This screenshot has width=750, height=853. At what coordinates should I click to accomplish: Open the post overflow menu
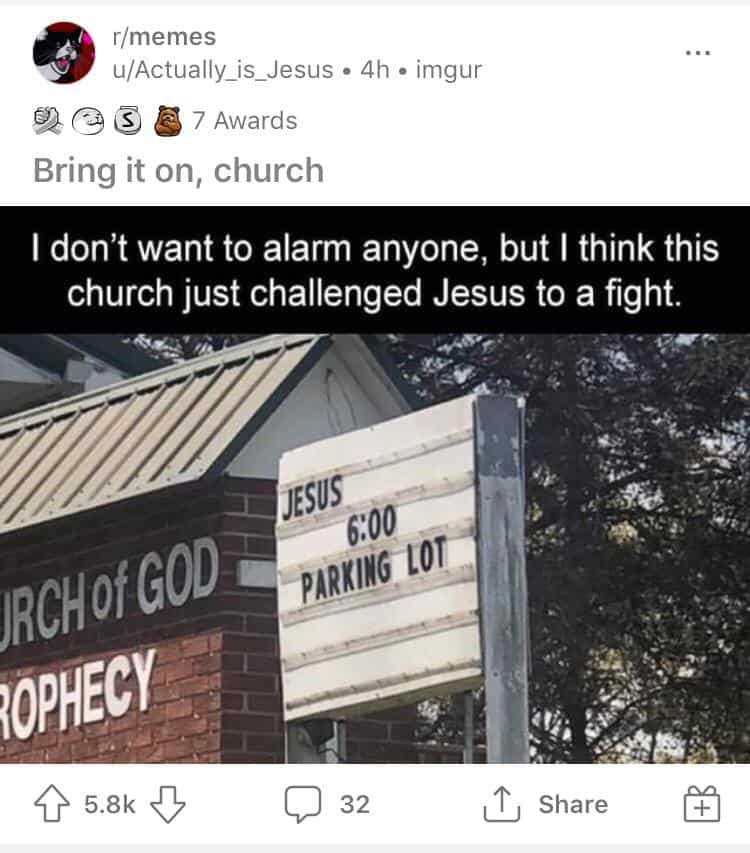(x=697, y=51)
